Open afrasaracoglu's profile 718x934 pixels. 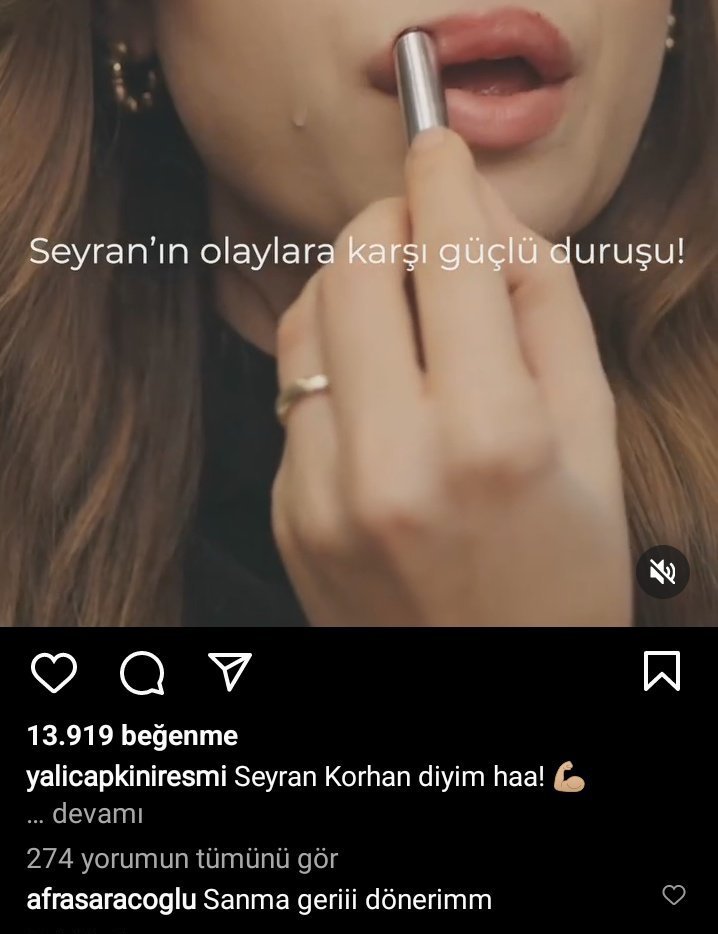tap(111, 899)
